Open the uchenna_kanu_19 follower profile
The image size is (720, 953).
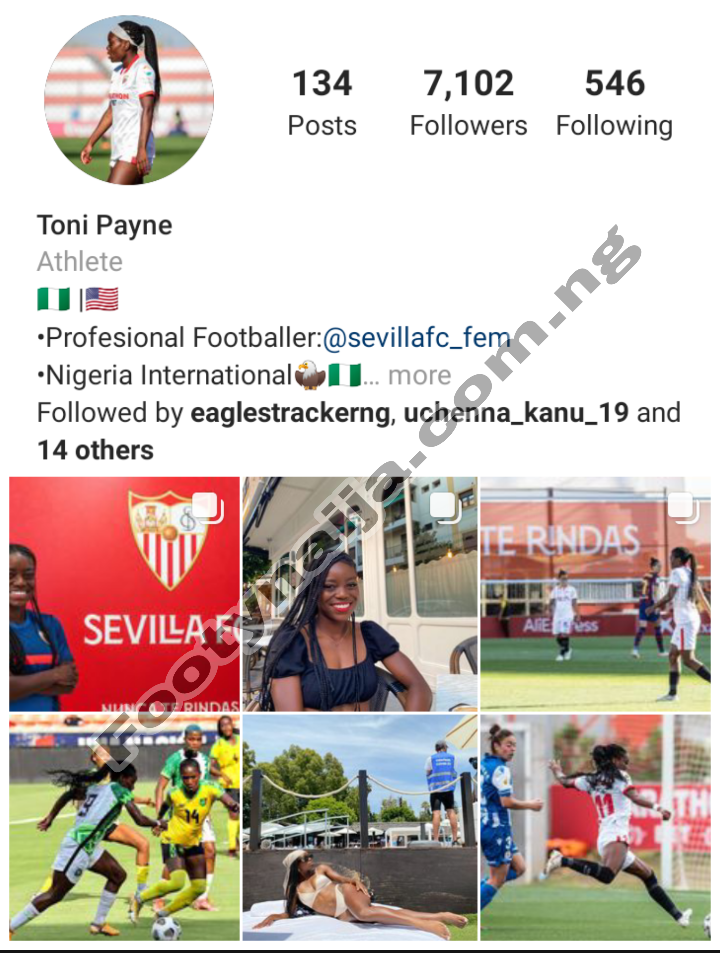[516, 412]
